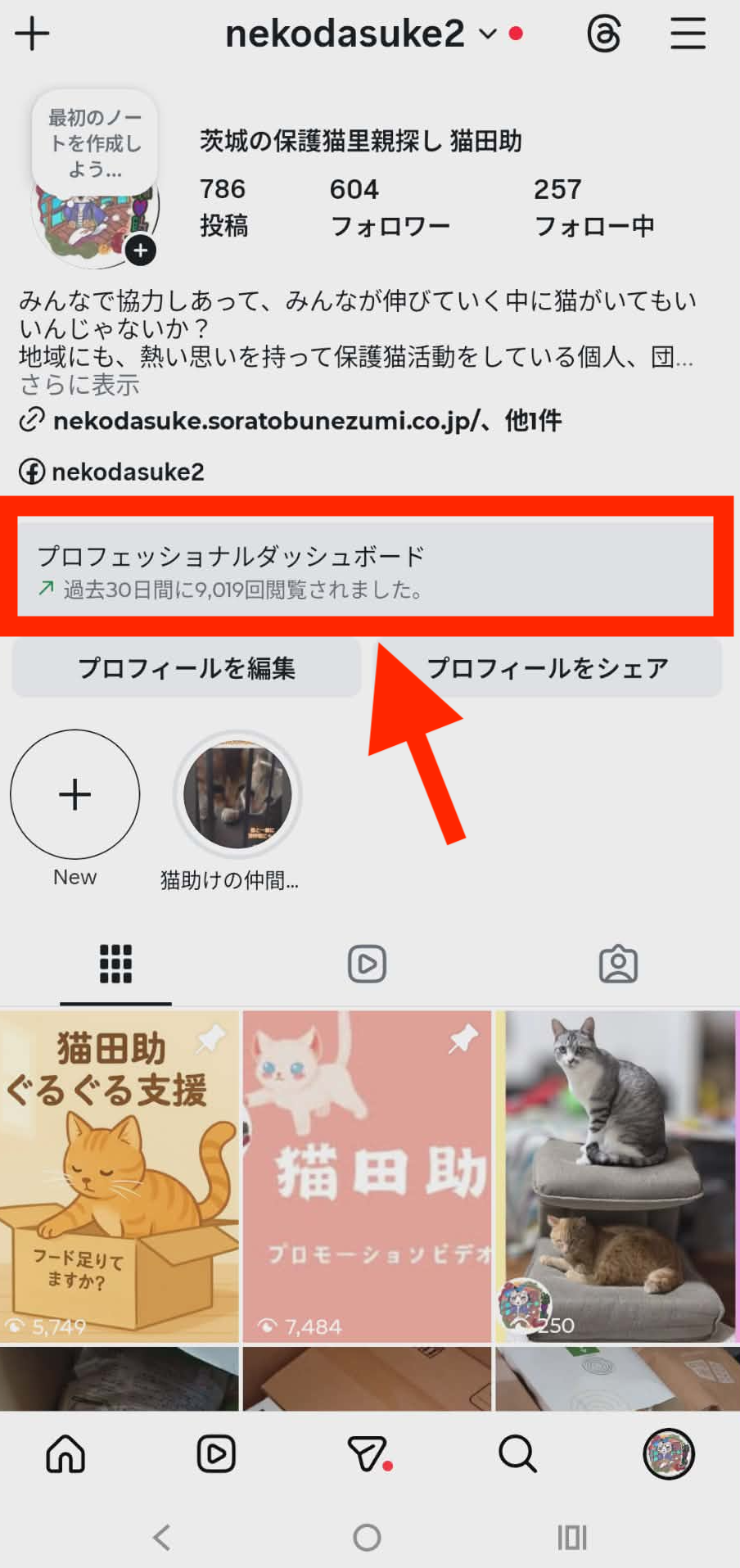Viewport: 740px width, 1568px height.
Task: View the 604 フォロワー list
Action: tap(390, 207)
